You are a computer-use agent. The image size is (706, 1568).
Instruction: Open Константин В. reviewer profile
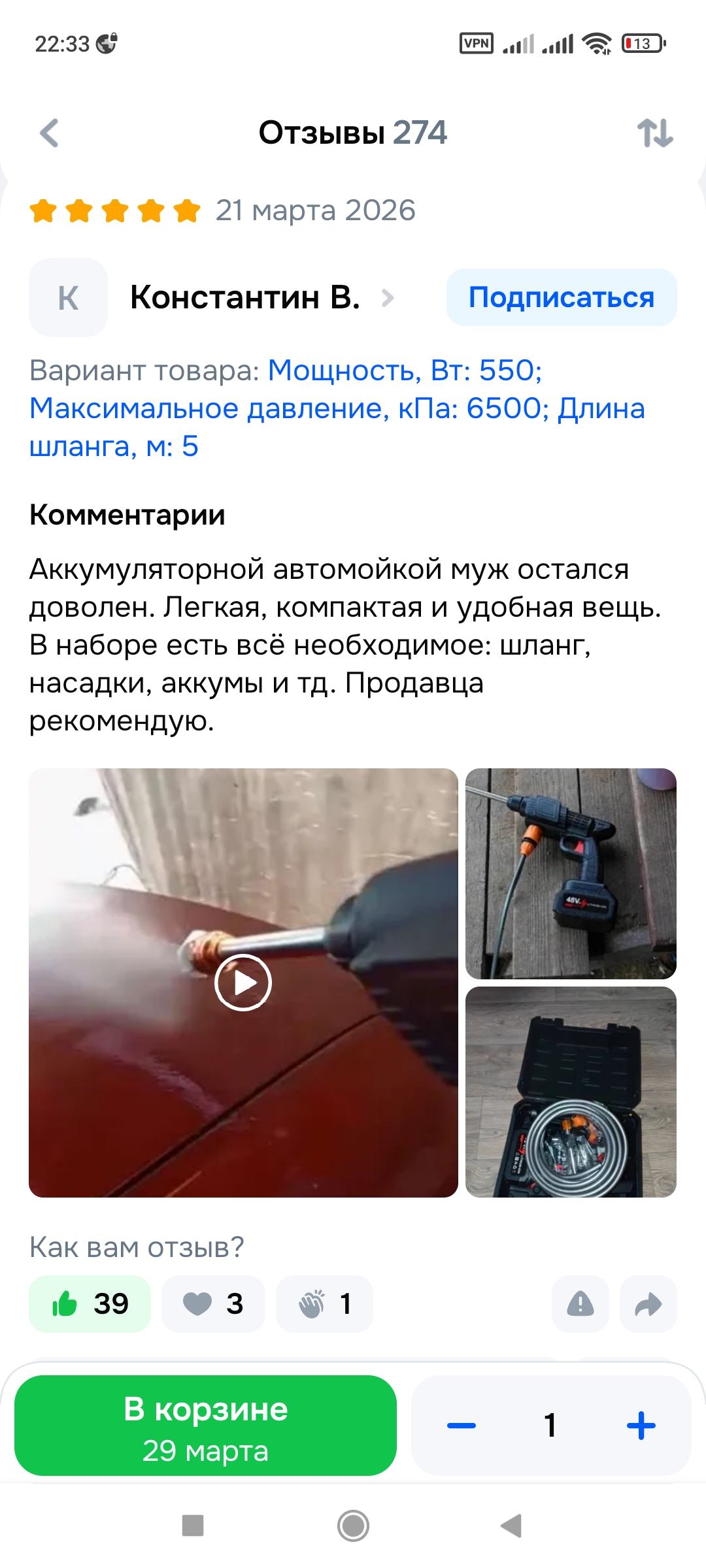[245, 298]
